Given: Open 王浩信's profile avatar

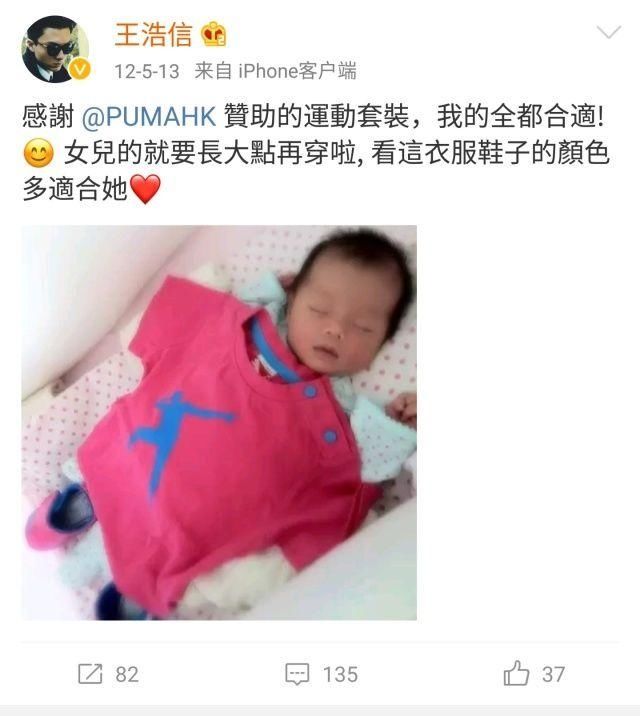Looking at the screenshot, I should 55,50.
